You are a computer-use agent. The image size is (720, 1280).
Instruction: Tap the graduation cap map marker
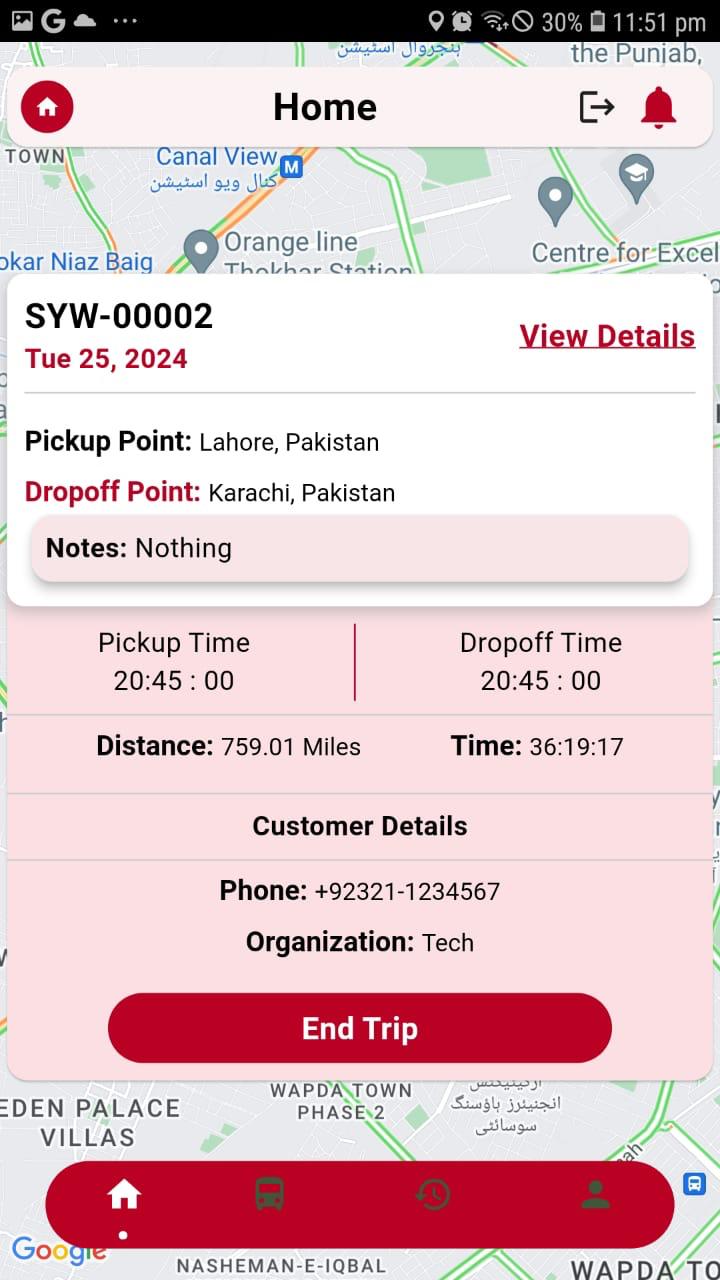(x=634, y=175)
